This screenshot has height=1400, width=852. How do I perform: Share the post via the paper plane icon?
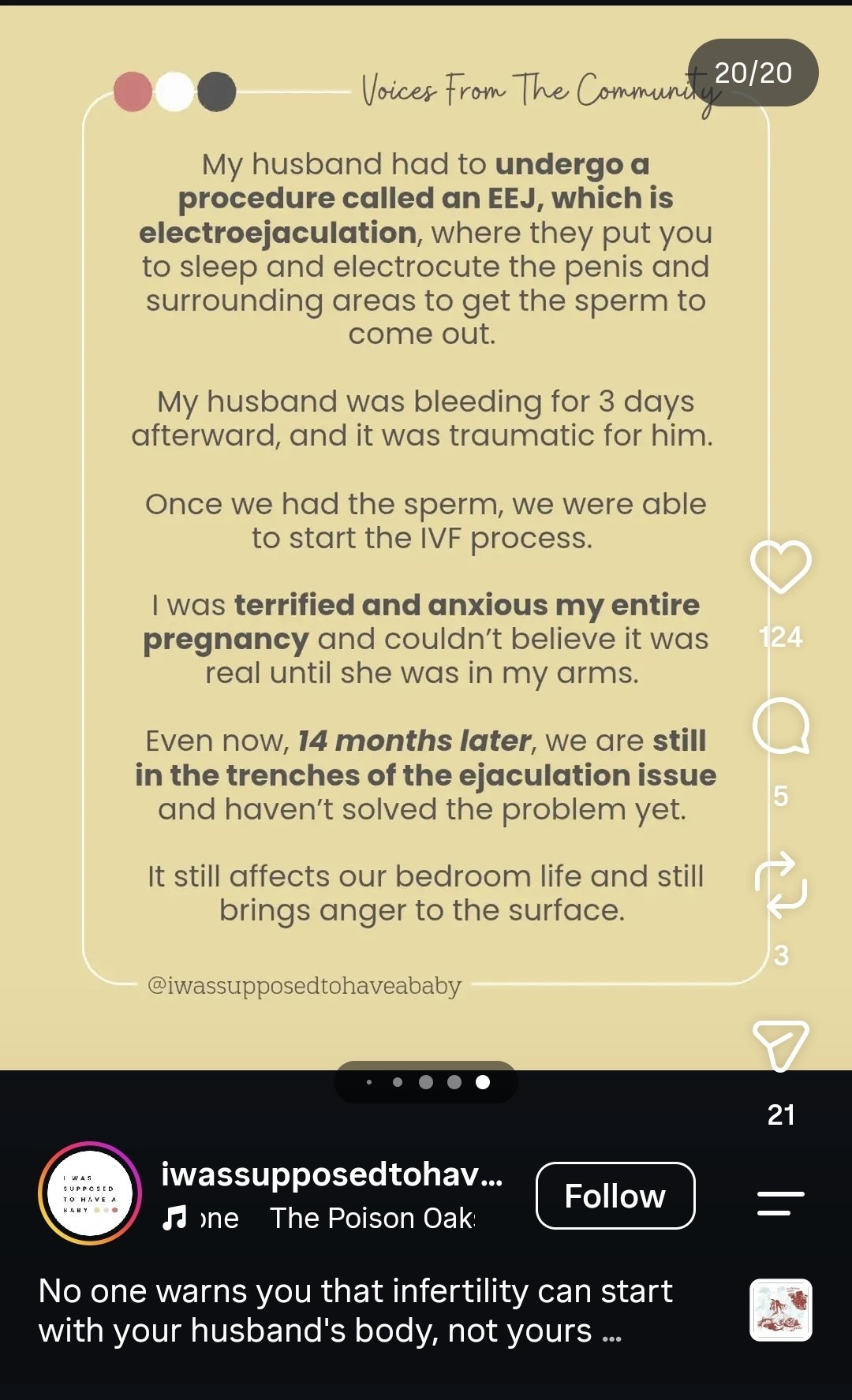coord(780,1046)
